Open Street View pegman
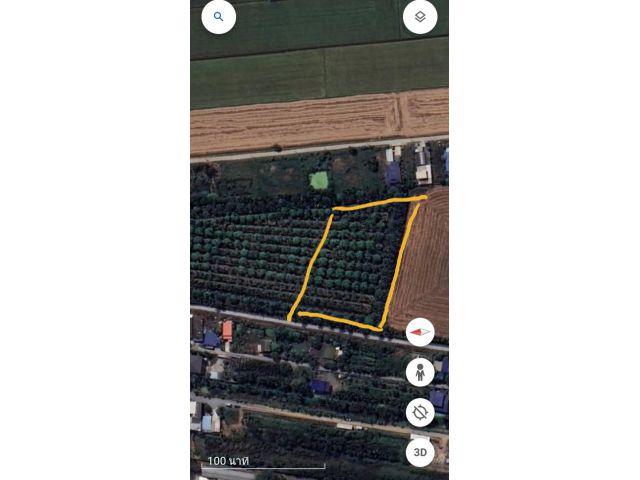 click(420, 372)
